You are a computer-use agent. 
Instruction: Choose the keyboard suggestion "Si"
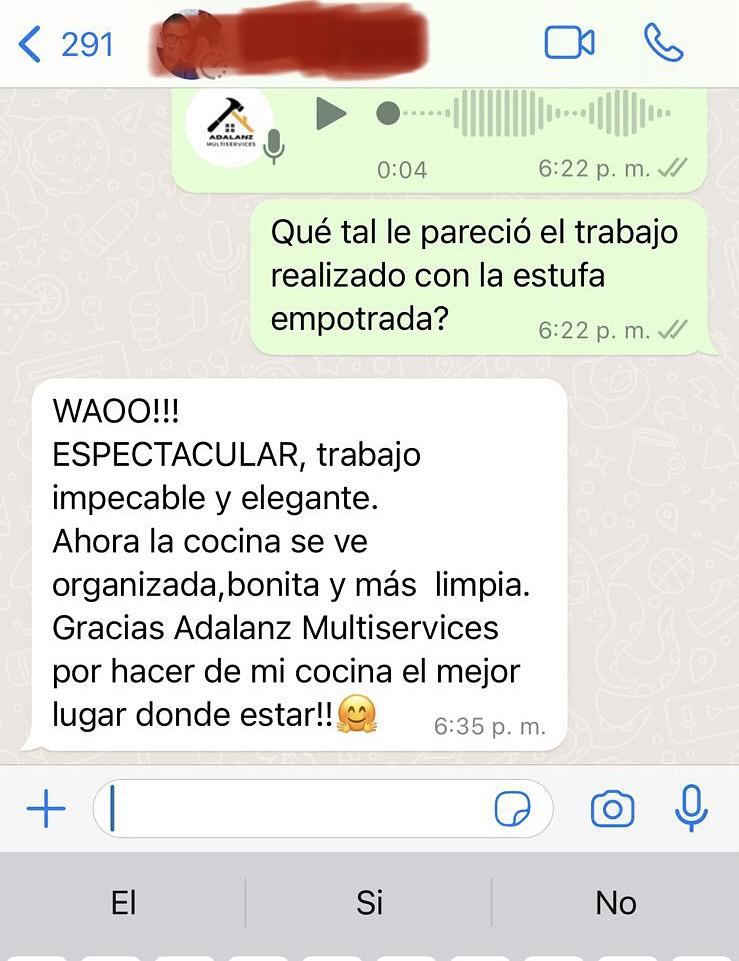coord(369,903)
